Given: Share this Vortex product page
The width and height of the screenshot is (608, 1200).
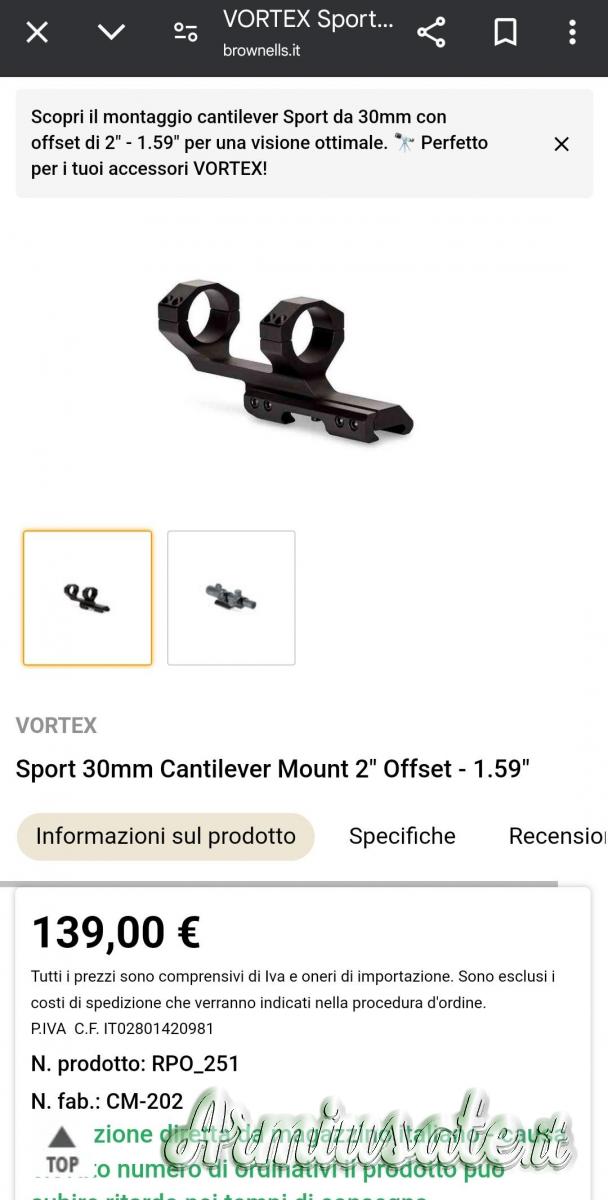Looking at the screenshot, I should (431, 33).
